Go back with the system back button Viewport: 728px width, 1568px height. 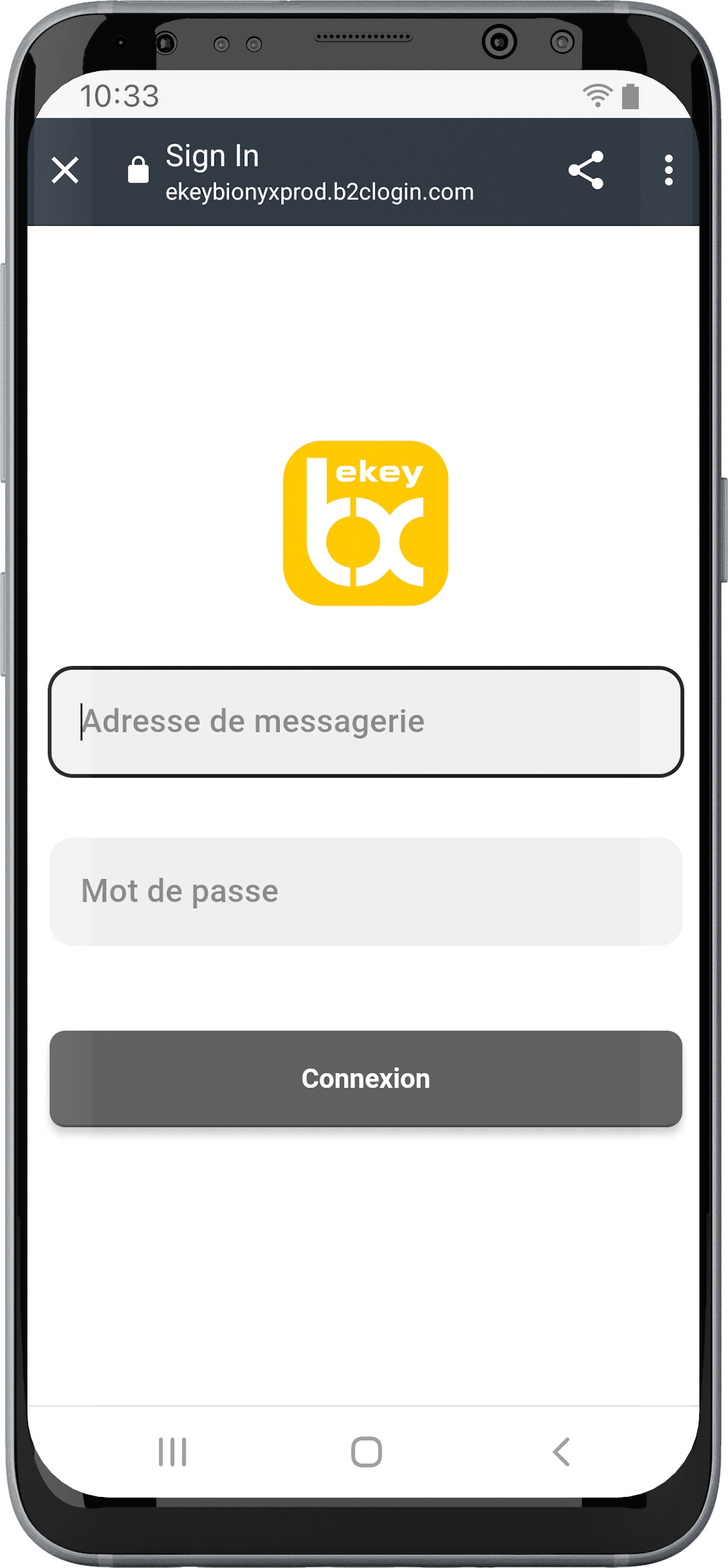click(561, 1452)
